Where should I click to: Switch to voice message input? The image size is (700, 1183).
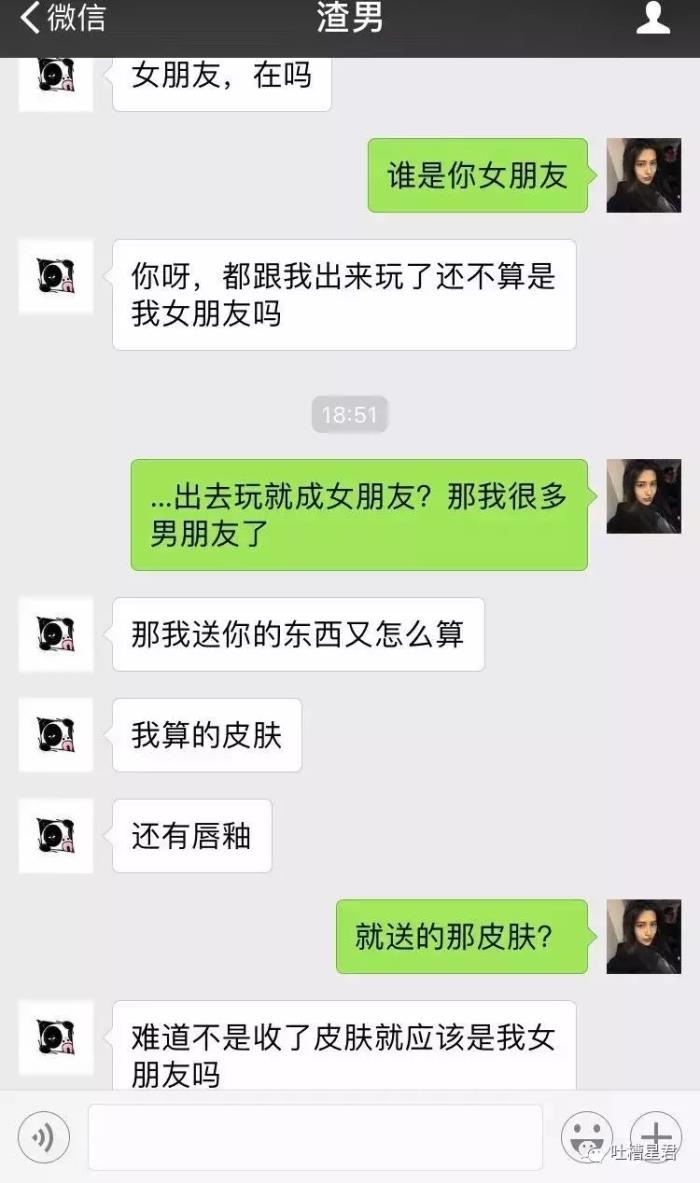click(44, 1137)
